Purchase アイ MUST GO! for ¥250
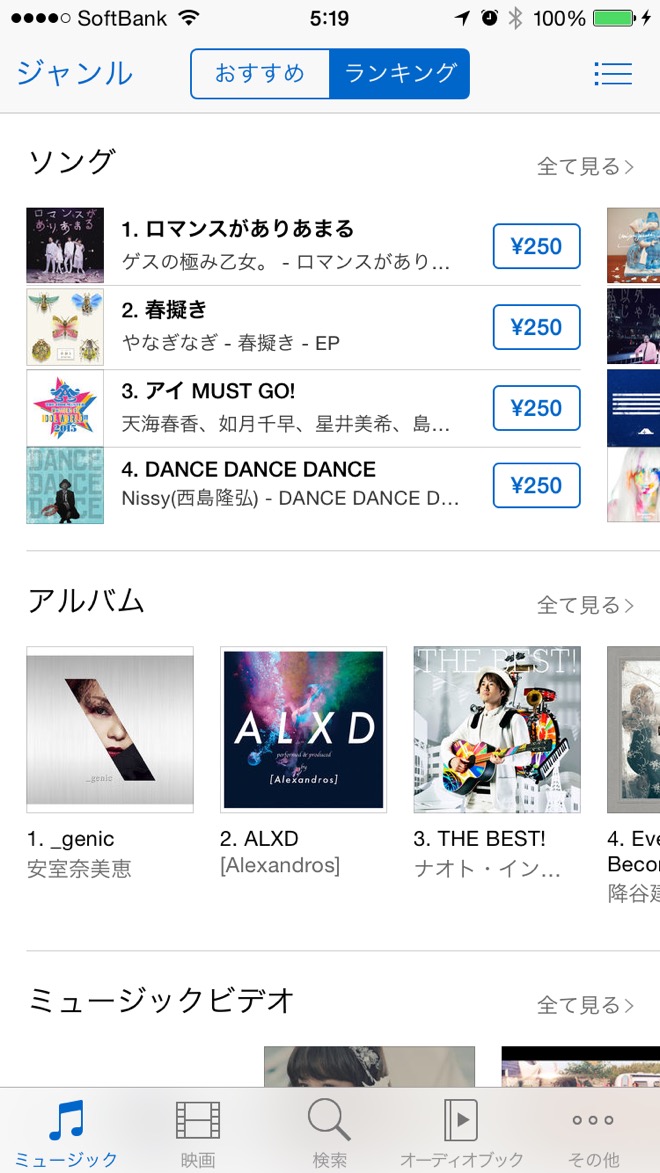 pos(536,408)
